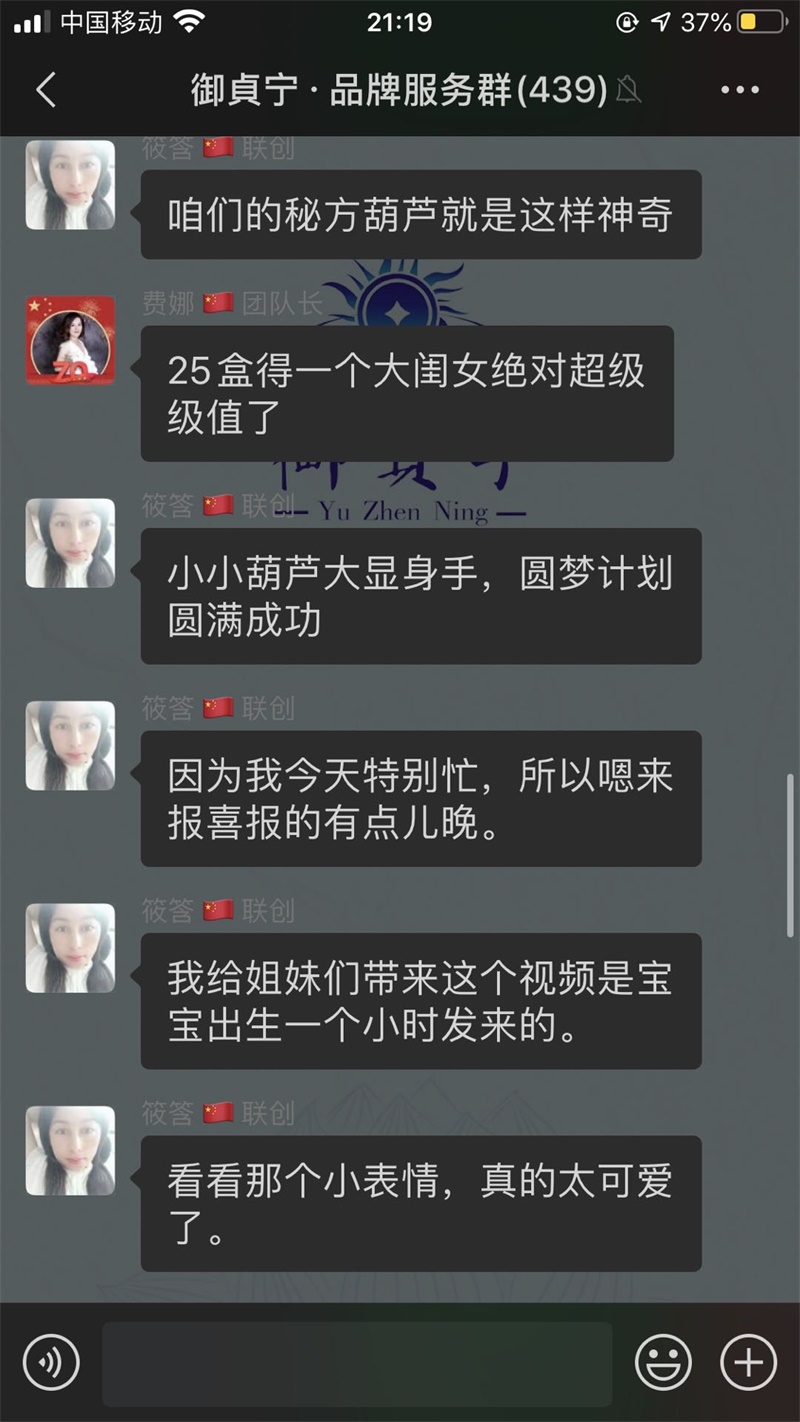This screenshot has height=1422, width=800.
Task: Open 筱答's avatar beside 圆梦计划 message
Action: [x=70, y=543]
